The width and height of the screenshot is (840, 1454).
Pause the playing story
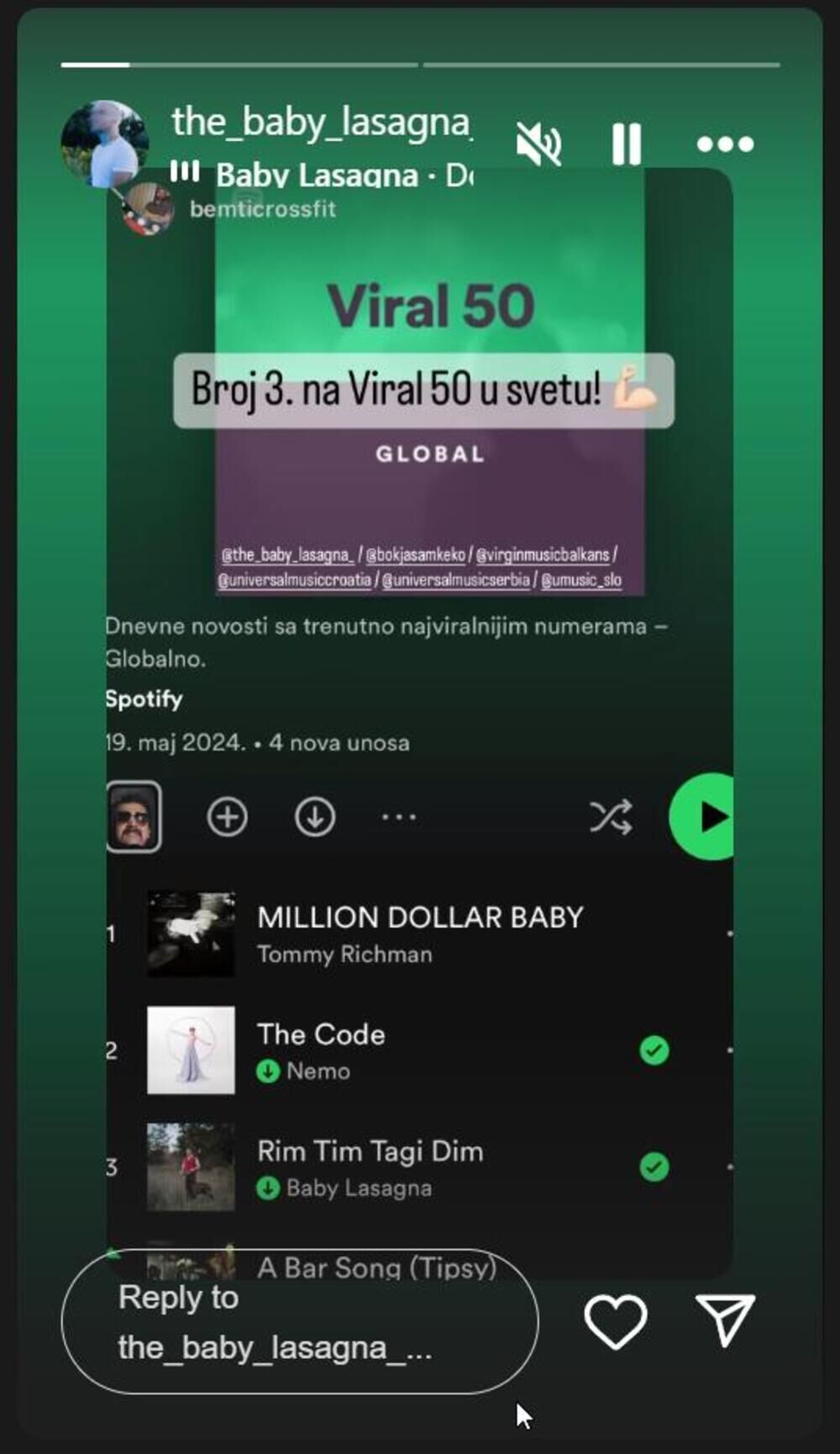tap(627, 144)
